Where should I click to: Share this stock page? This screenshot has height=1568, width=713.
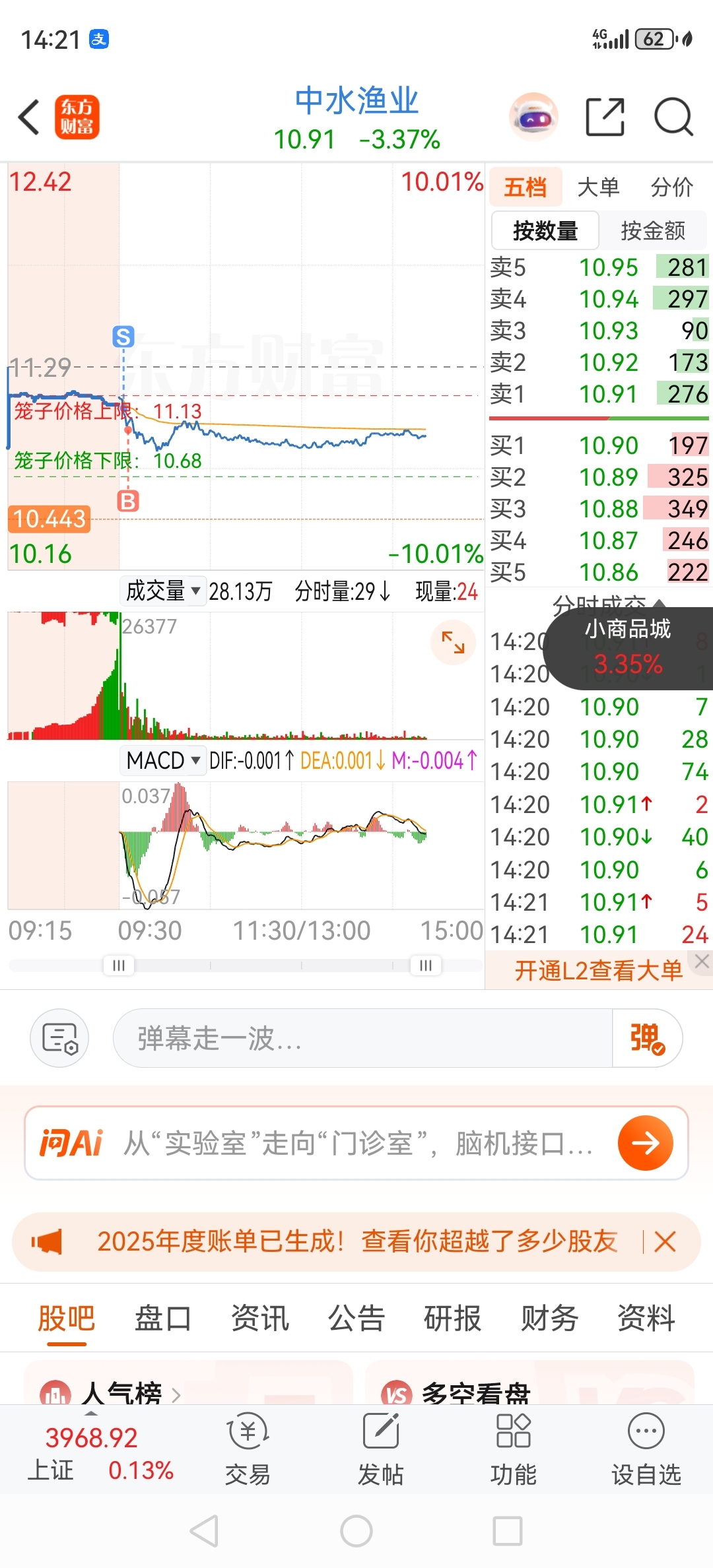coord(605,117)
